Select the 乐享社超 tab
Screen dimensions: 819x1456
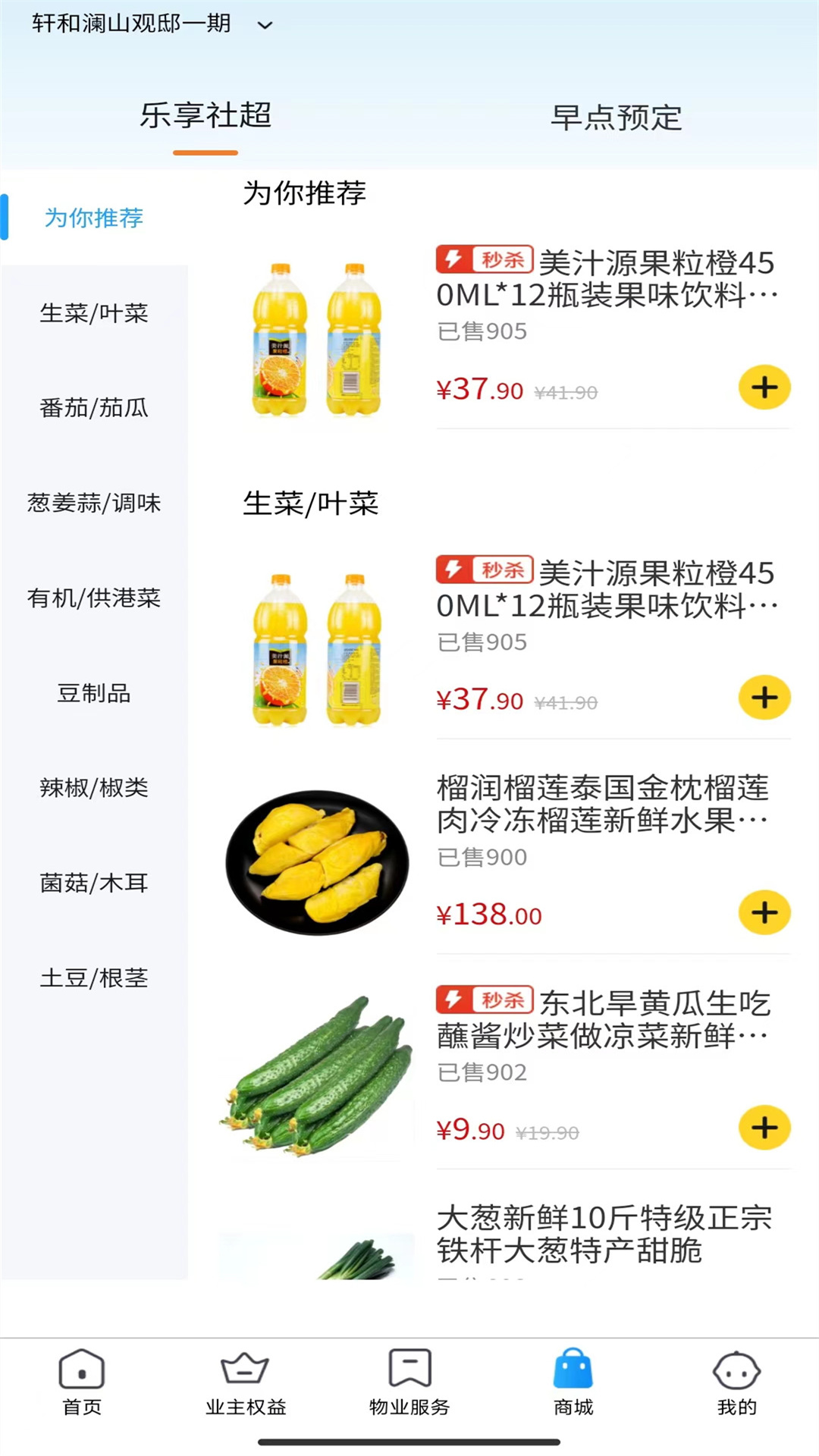pyautogui.click(x=206, y=116)
